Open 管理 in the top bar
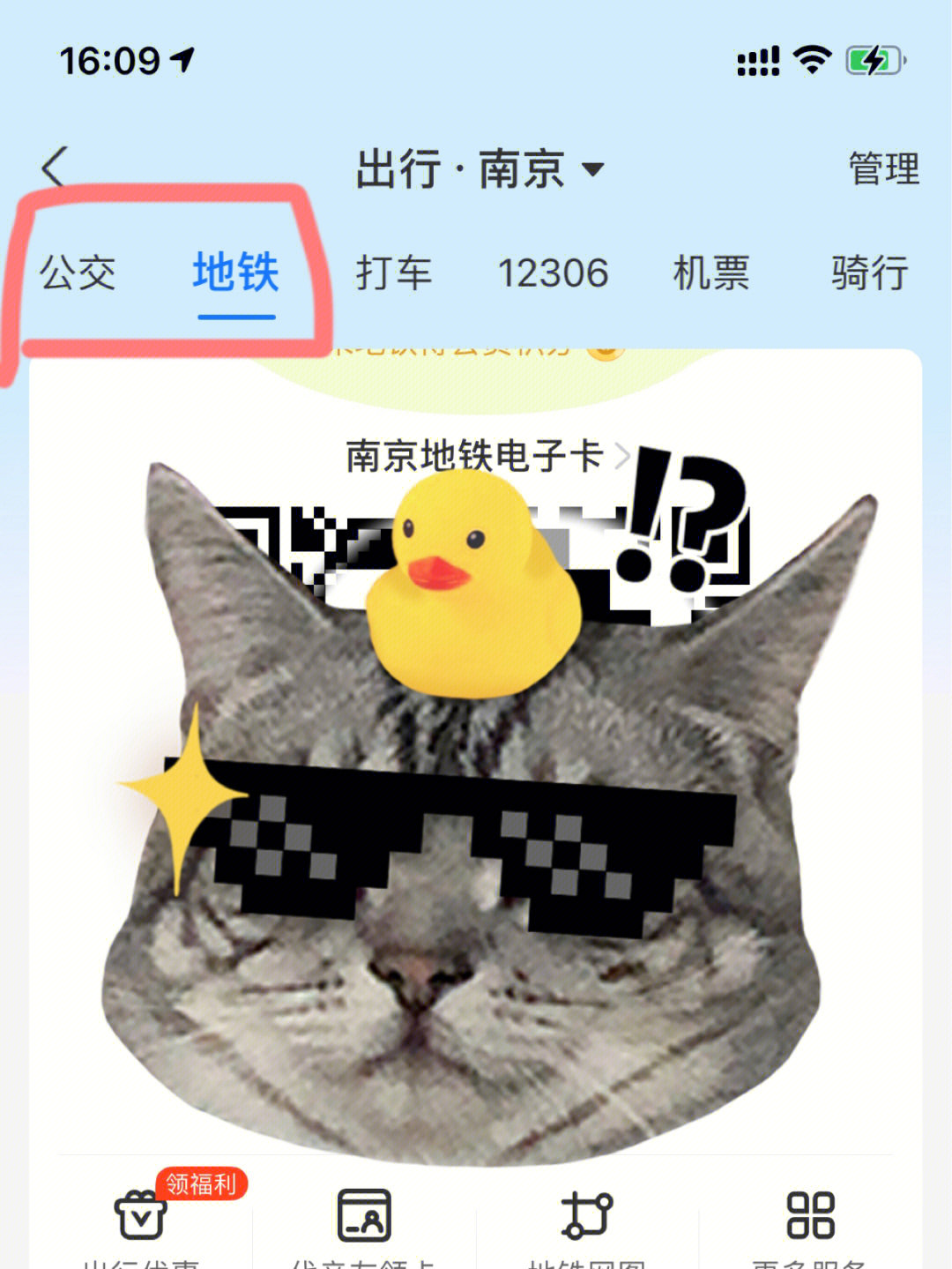The height and width of the screenshot is (1269, 952). [x=883, y=168]
